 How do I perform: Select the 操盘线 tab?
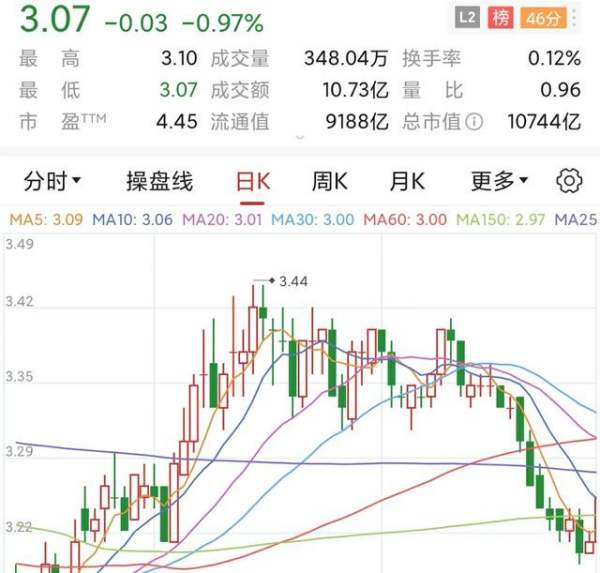pyautogui.click(x=159, y=181)
